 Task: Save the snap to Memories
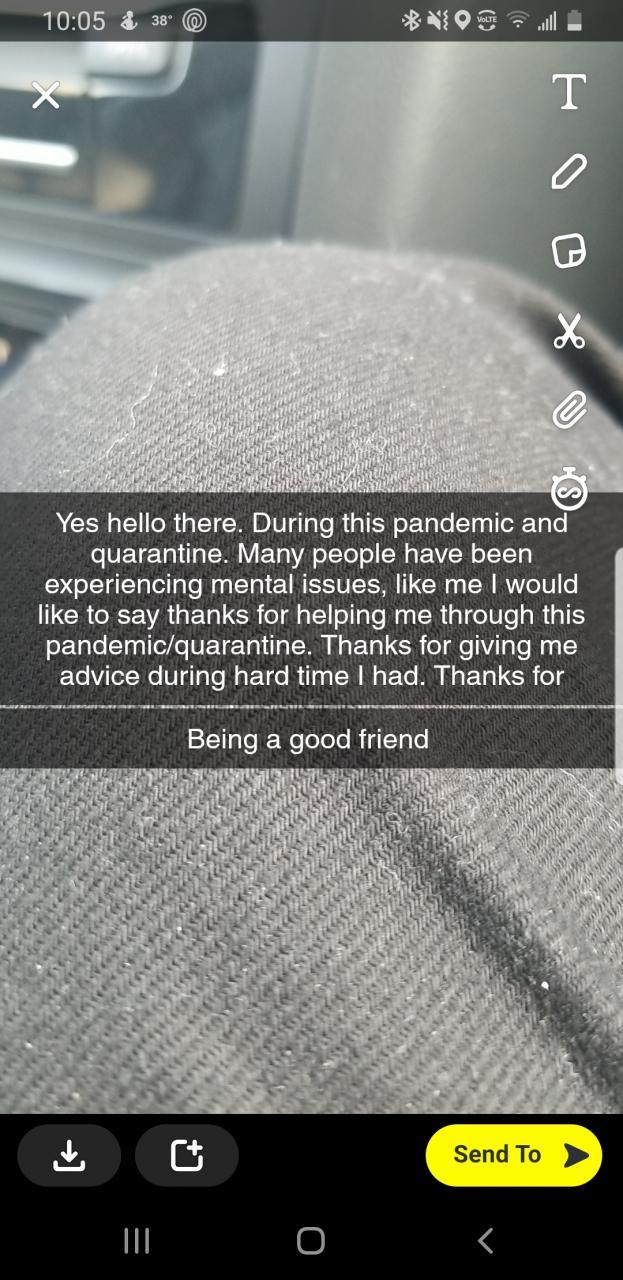[69, 1155]
